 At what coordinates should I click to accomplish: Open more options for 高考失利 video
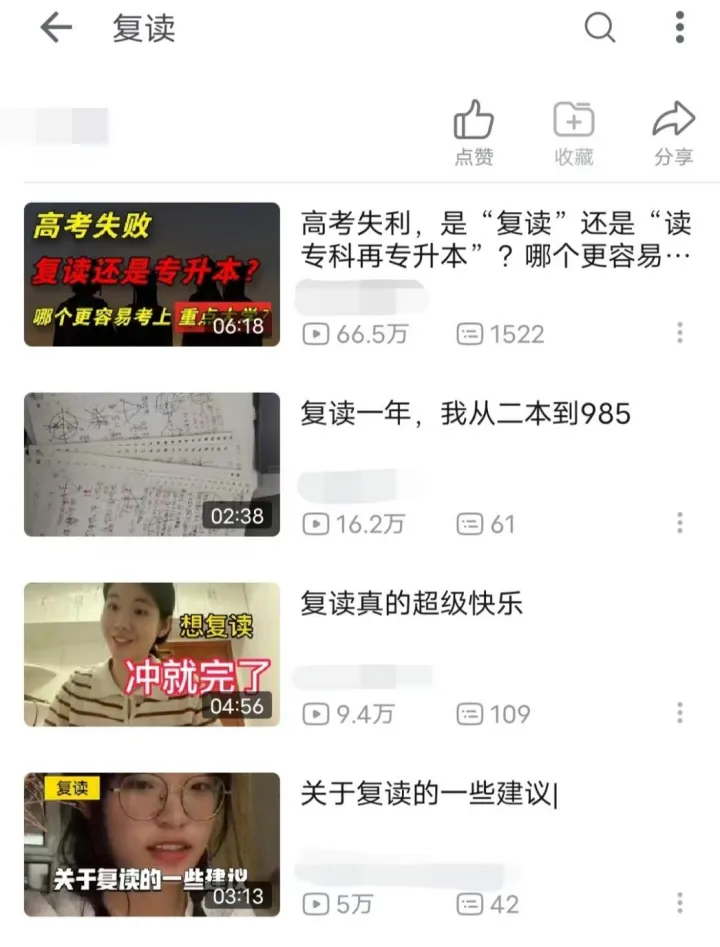point(680,333)
